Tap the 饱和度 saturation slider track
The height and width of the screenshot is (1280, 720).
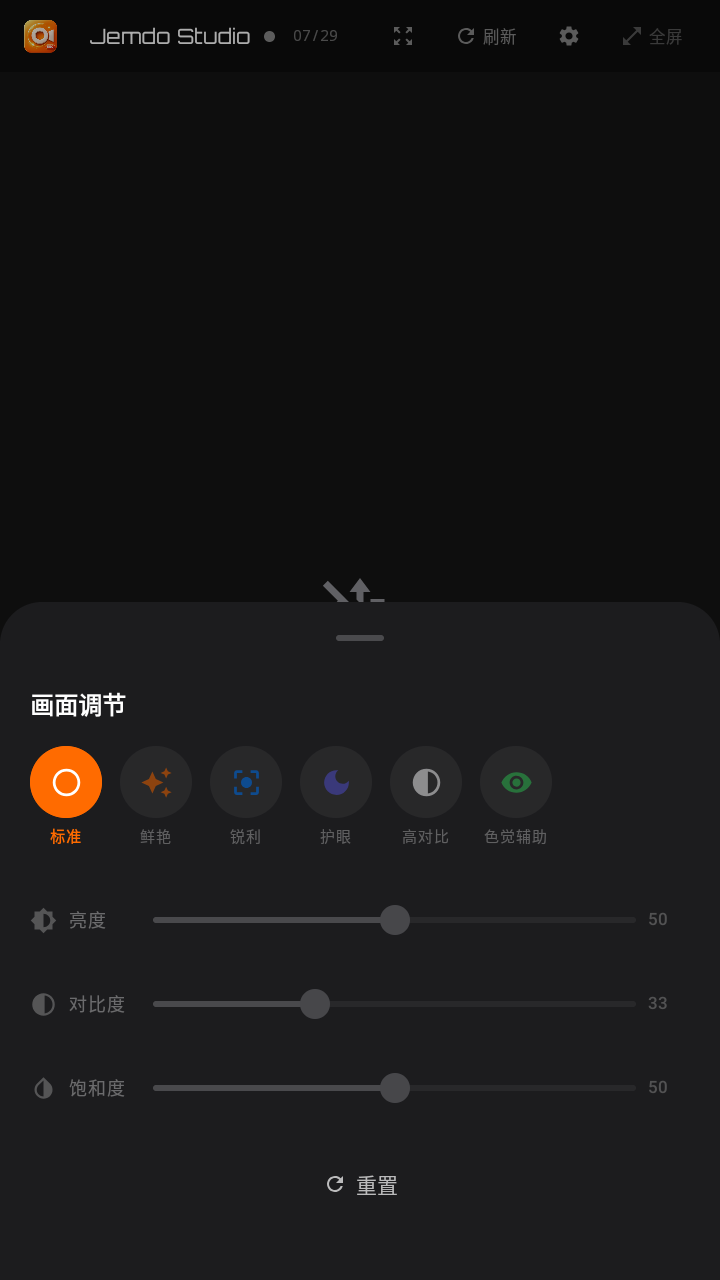(x=394, y=1088)
